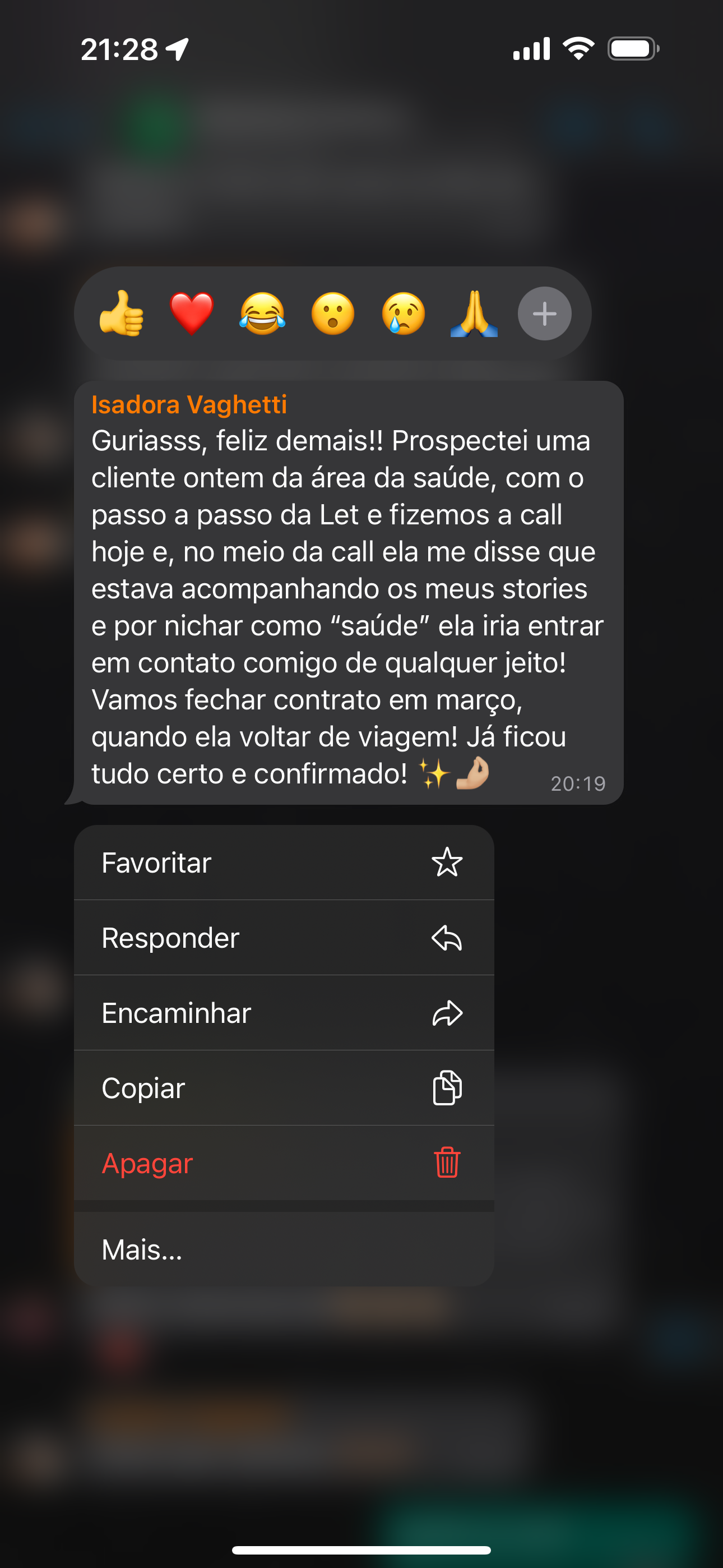React with the praying hands emoji
Viewport: 723px width, 1568px height.
(474, 313)
